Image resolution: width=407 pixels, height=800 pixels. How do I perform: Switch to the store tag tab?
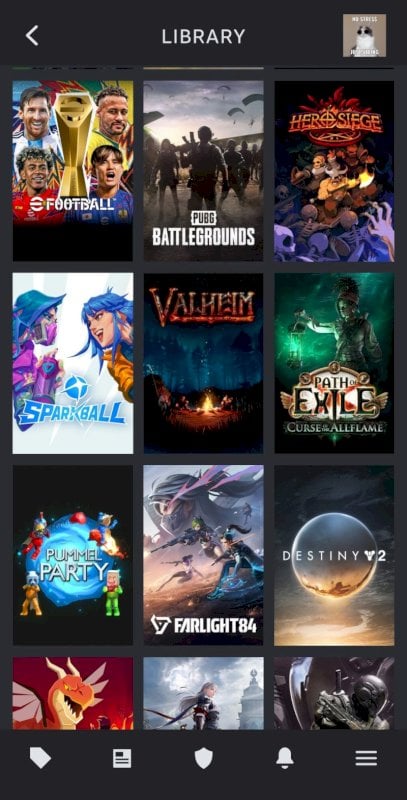40,758
